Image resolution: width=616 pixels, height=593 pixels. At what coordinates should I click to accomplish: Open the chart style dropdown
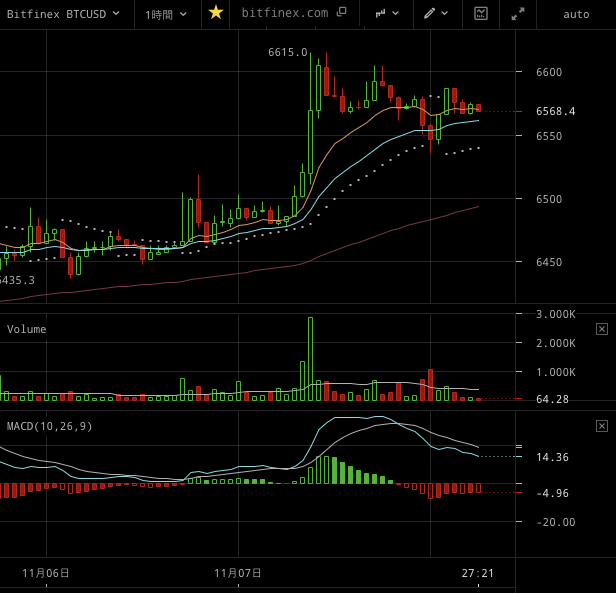click(x=387, y=14)
